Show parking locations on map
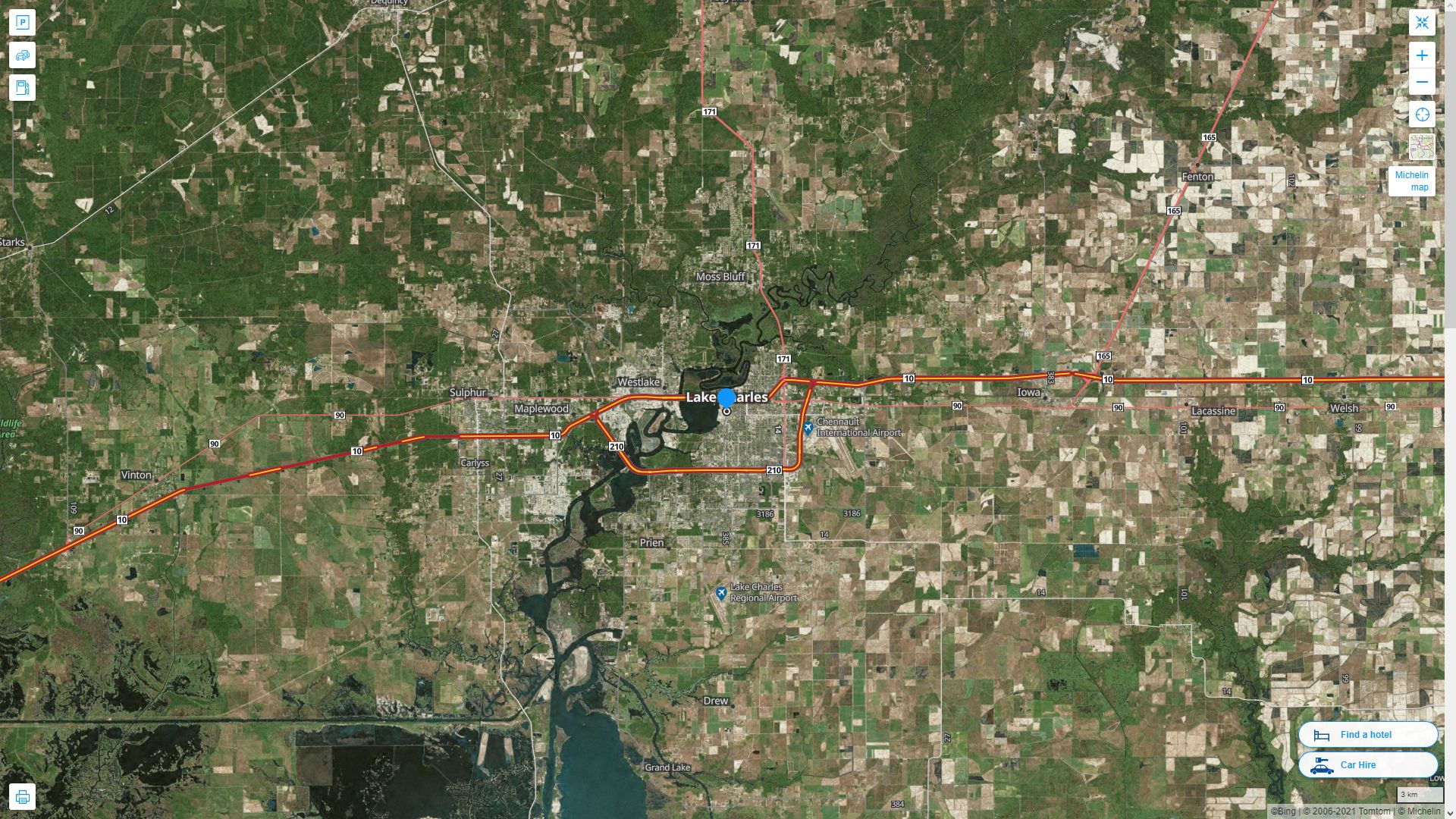This screenshot has width=1456, height=819. (22, 22)
